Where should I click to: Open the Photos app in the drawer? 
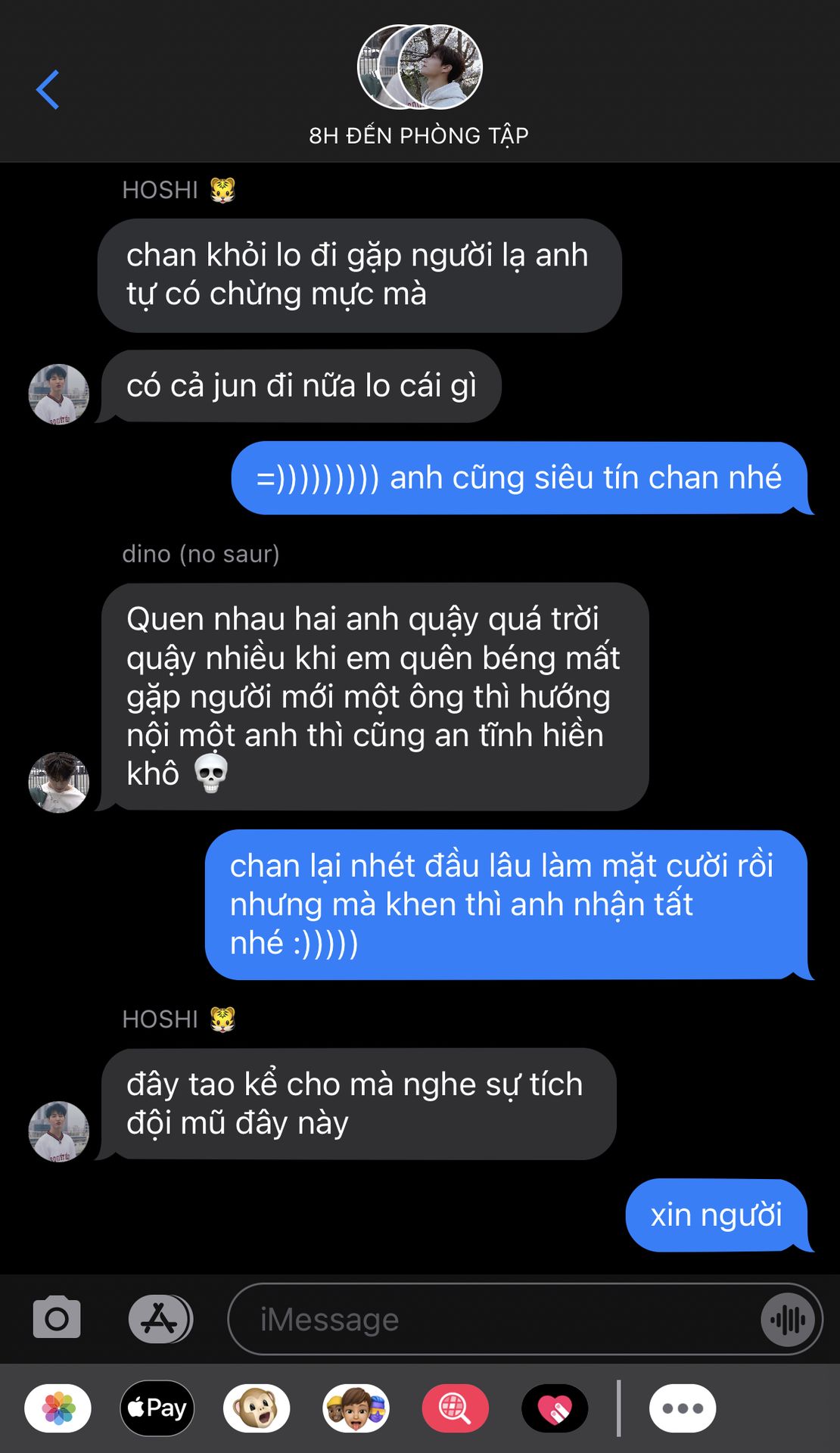click(58, 1408)
